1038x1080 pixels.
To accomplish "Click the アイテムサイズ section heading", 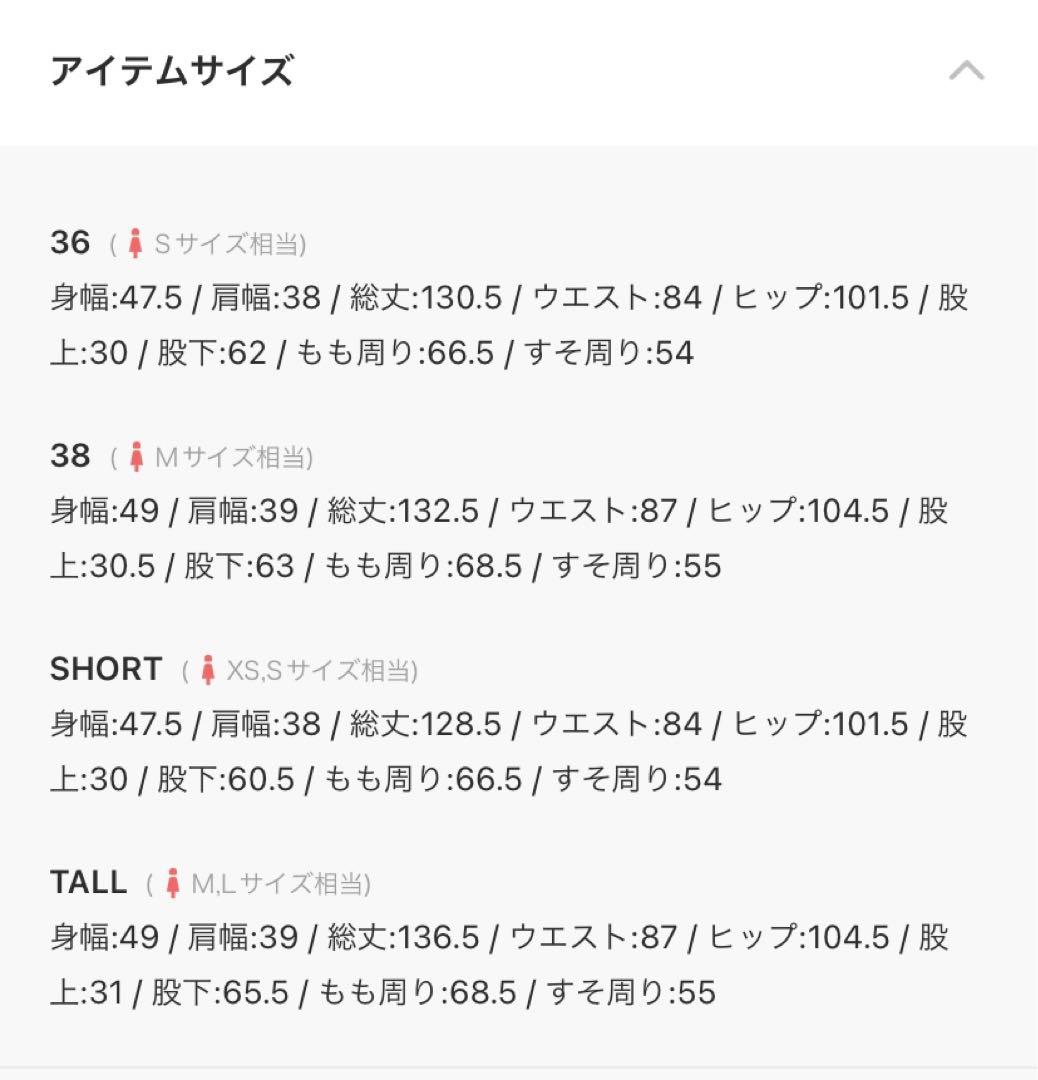I will point(174,68).
